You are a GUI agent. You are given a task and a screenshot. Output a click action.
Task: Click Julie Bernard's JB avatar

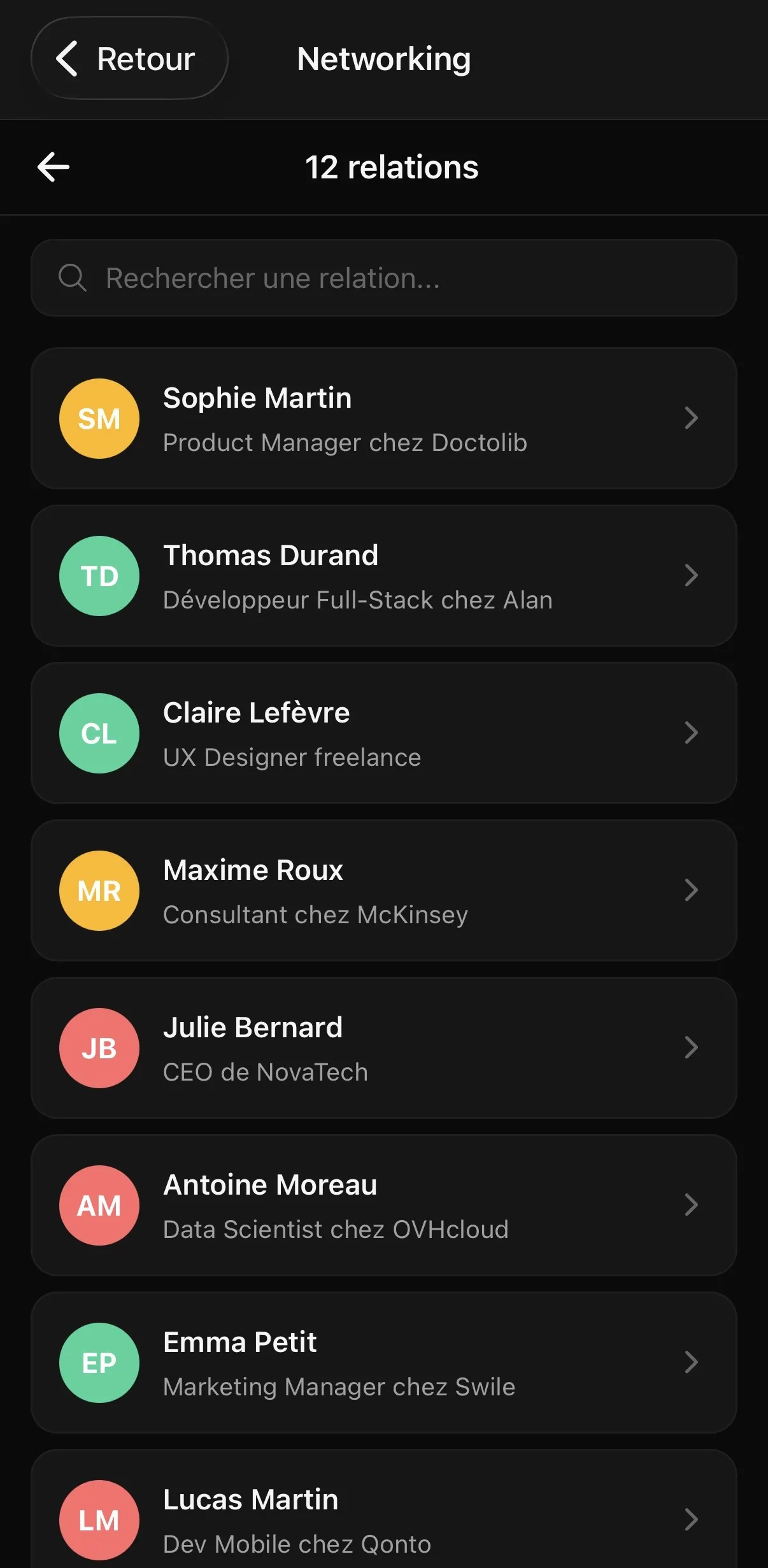(x=99, y=1048)
